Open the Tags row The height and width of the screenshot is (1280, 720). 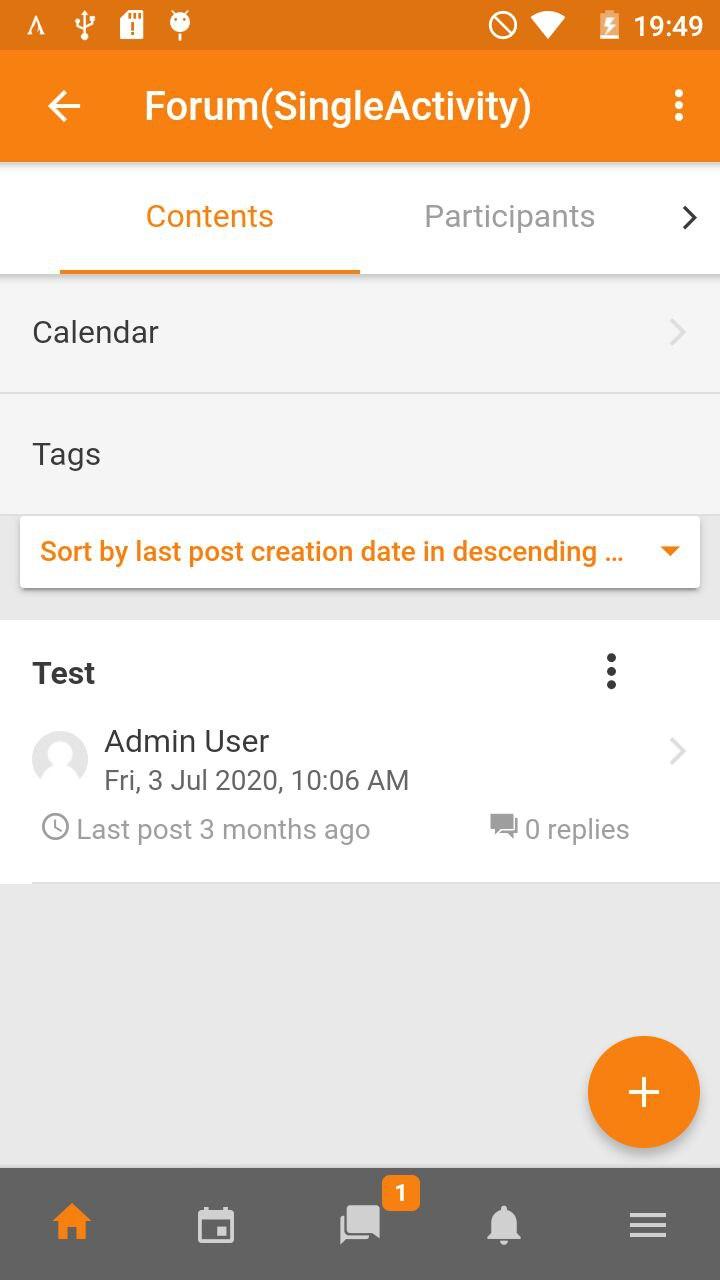(360, 455)
